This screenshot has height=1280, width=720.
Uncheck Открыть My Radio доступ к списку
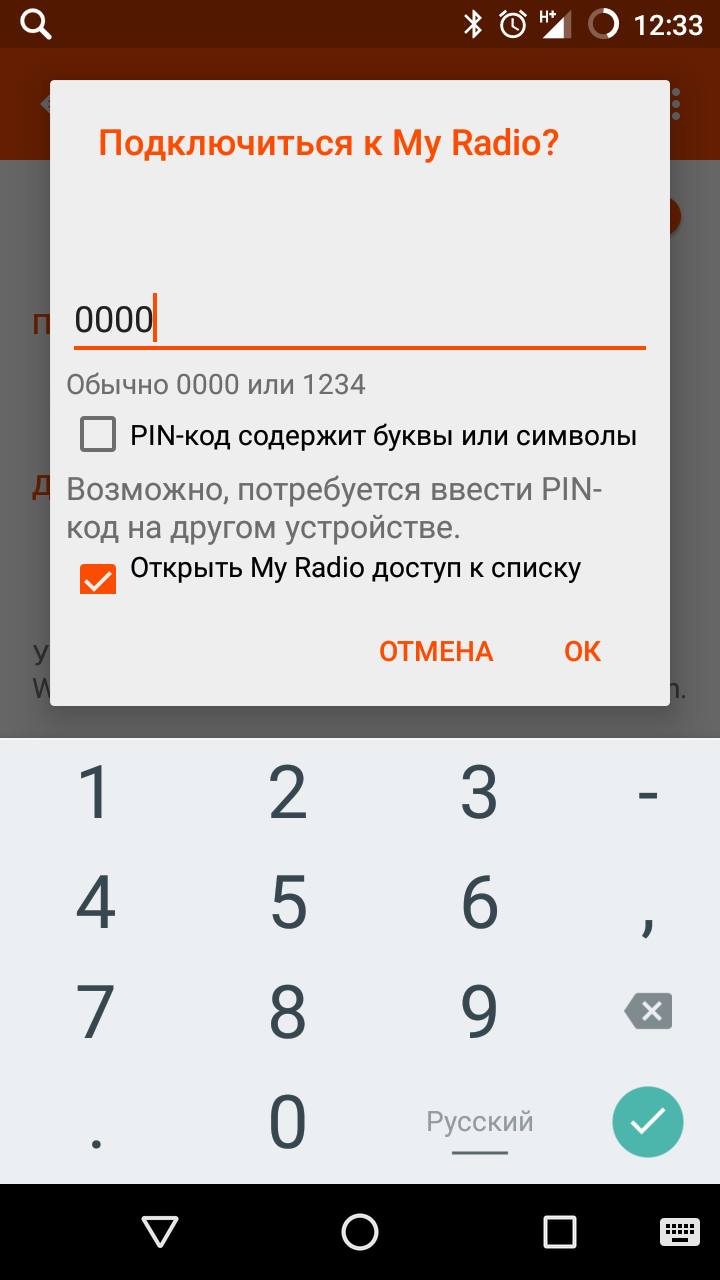98,578
